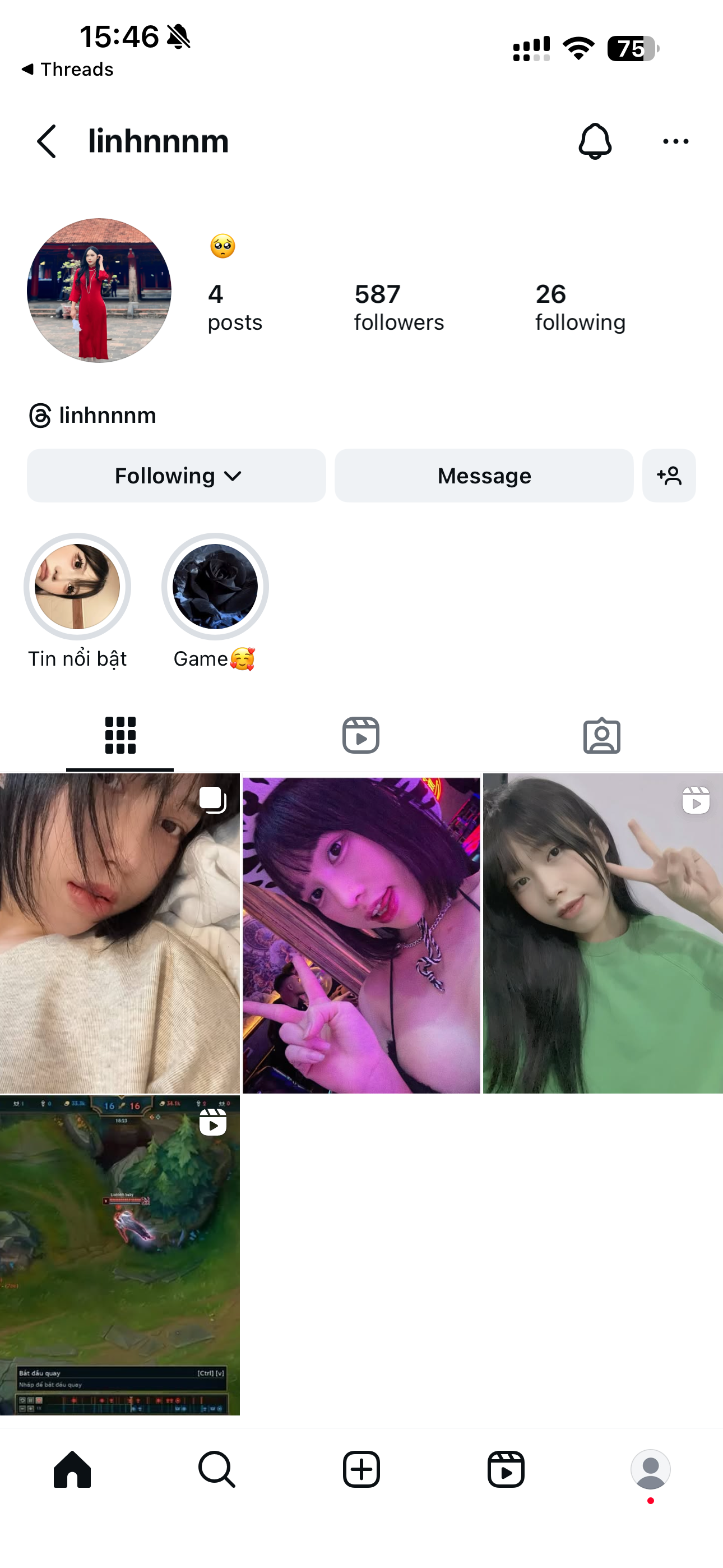Open the notifications bell for this profile
723x1568 pixels.
(x=594, y=142)
